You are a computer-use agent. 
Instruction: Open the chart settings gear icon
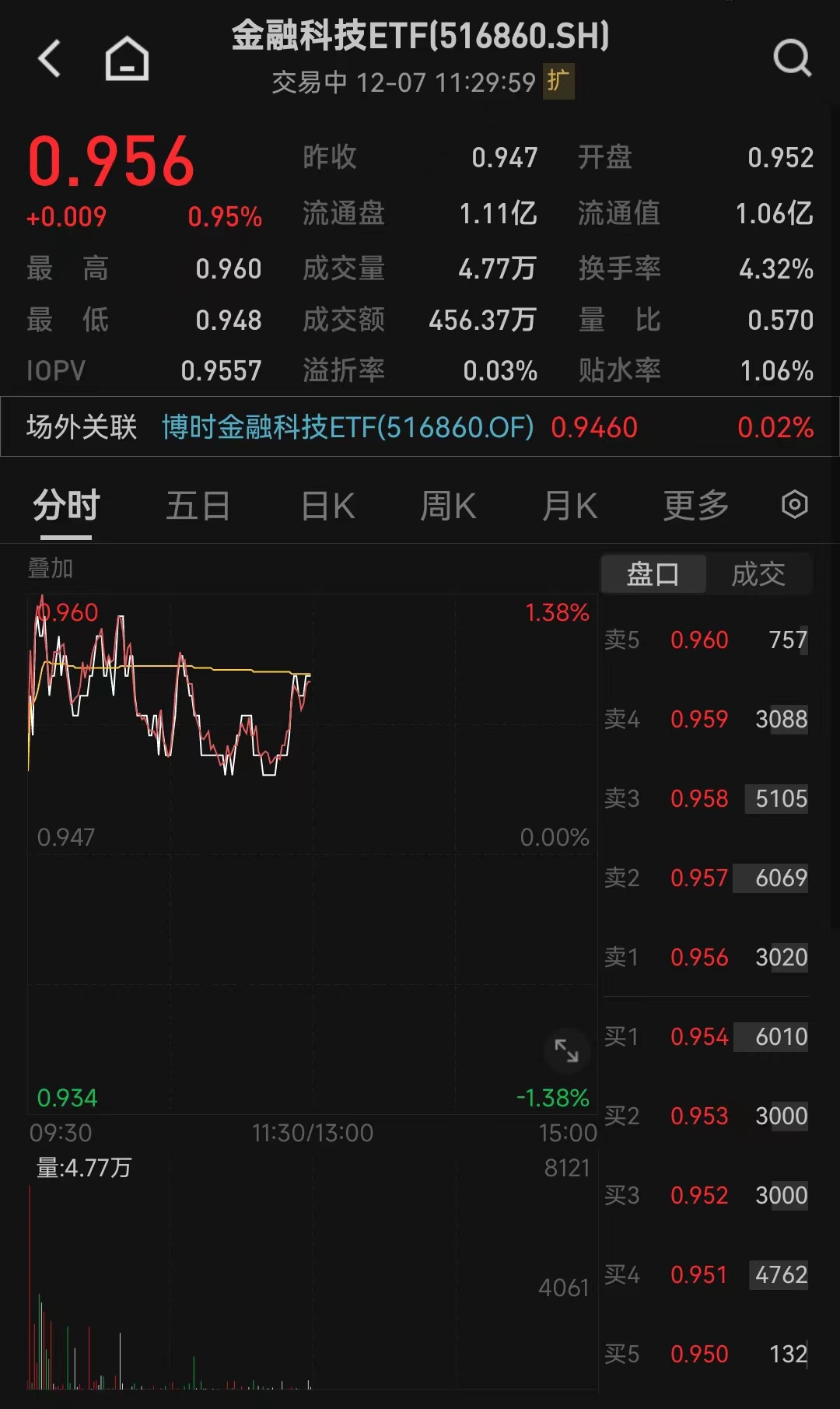(x=795, y=504)
